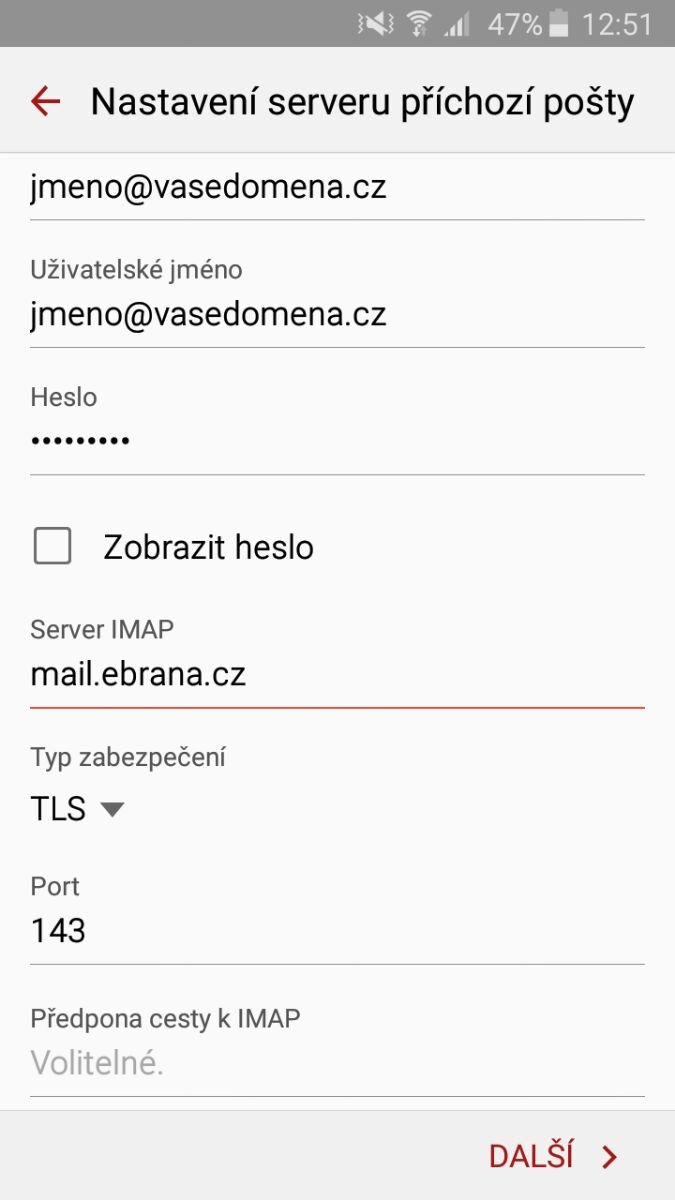Open the Typ zabezpečení TLS dropdown

click(x=78, y=808)
